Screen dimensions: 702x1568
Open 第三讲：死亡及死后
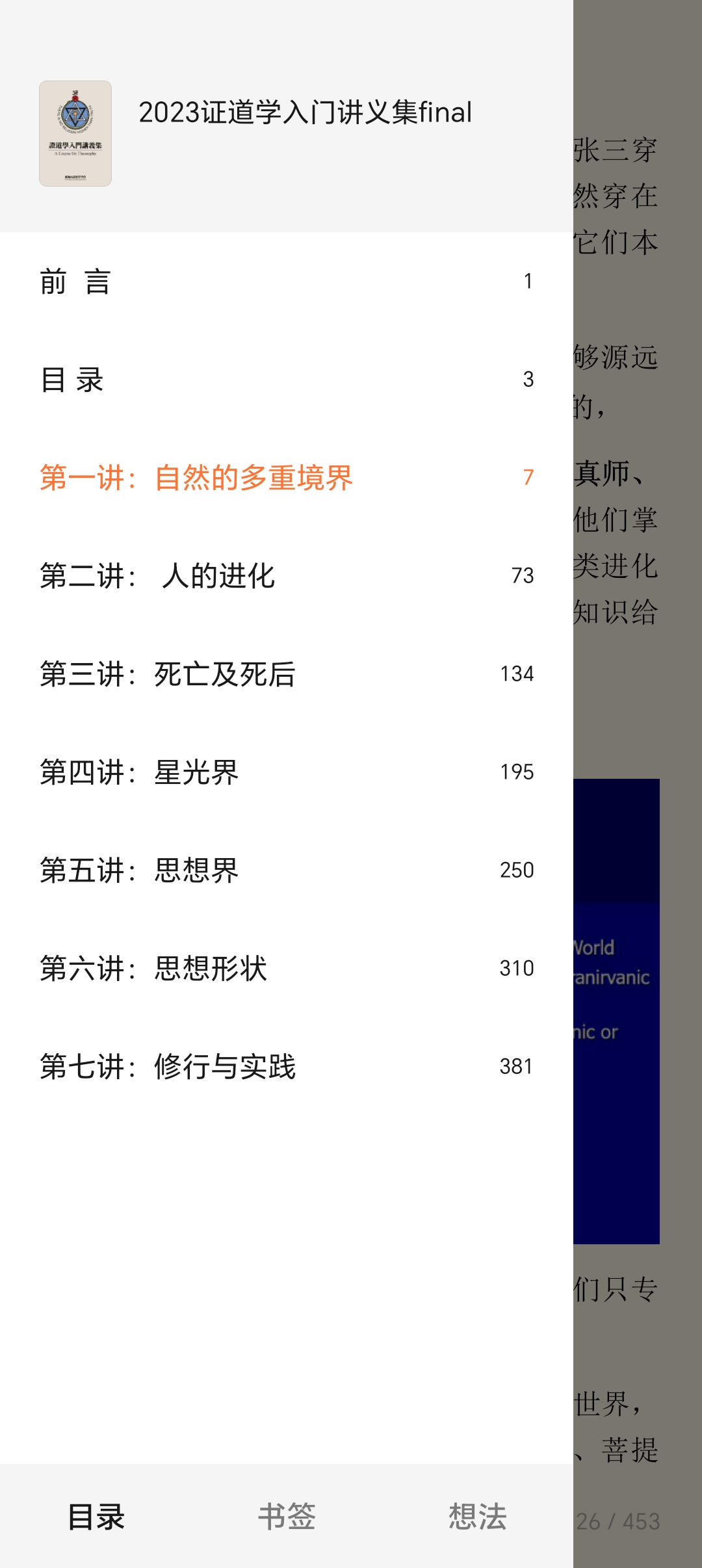point(286,674)
